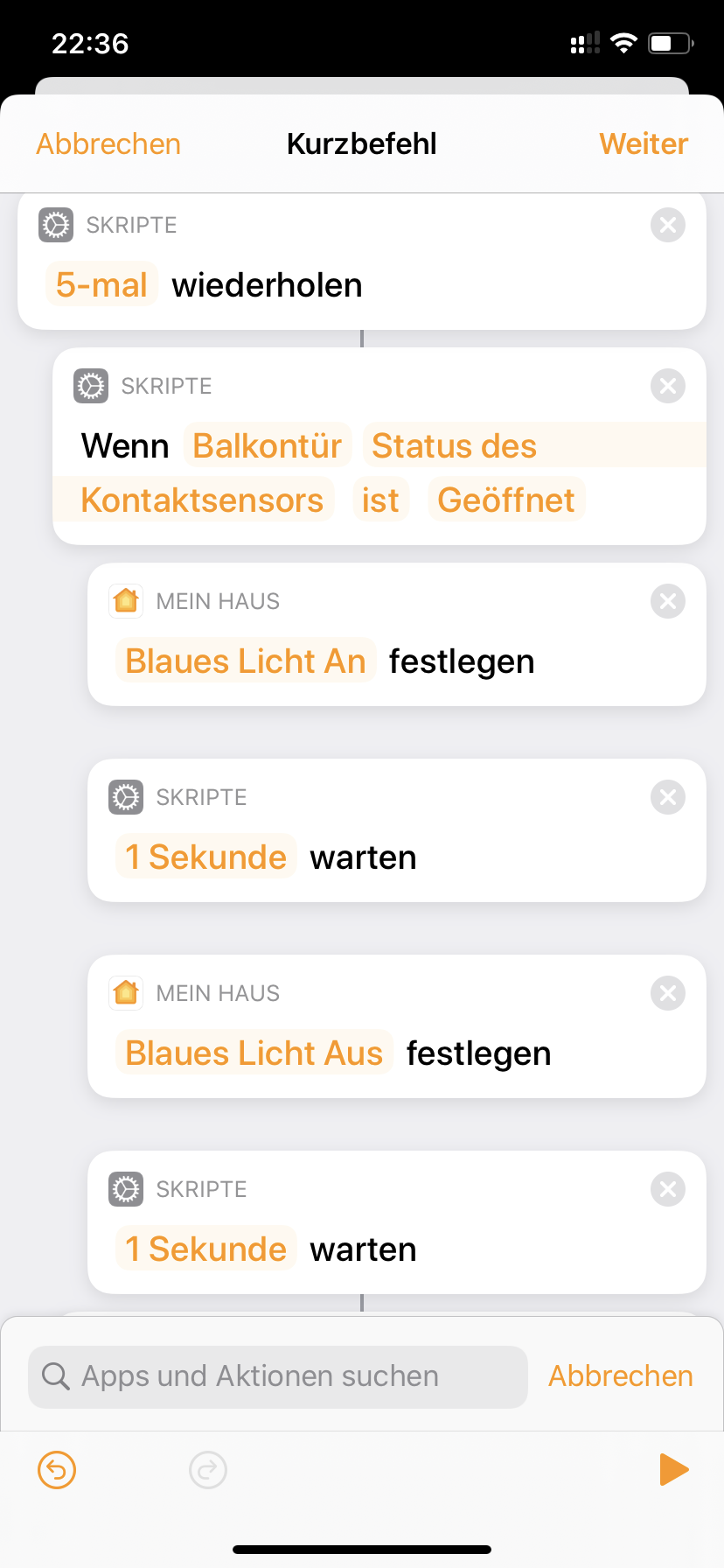Image resolution: width=724 pixels, height=1568 pixels.
Task: Change the Geöffnet condition value
Action: click(x=506, y=500)
